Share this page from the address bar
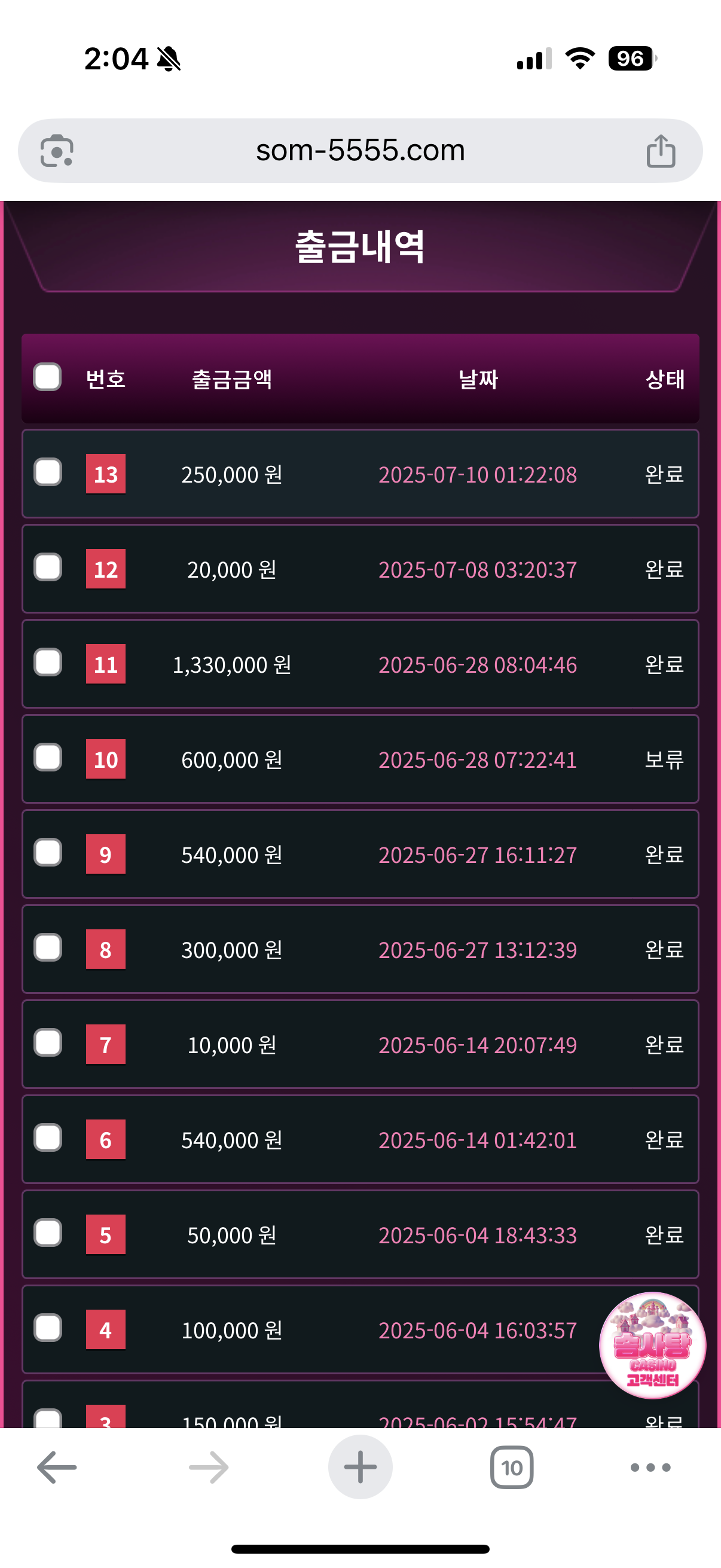Image resolution: width=721 pixels, height=1568 pixels. pos(661,150)
